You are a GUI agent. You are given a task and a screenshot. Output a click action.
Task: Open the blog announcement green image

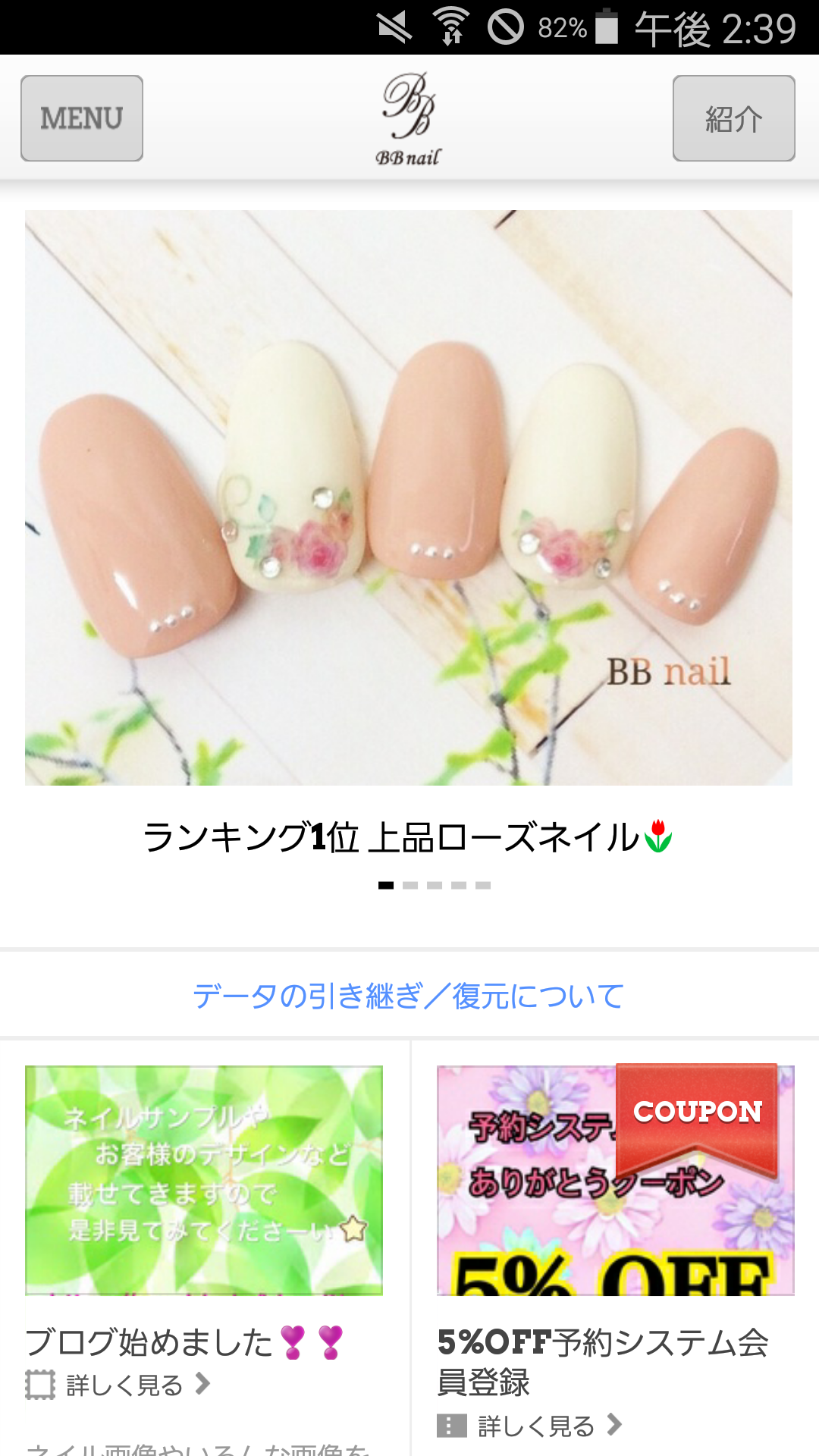[204, 1180]
